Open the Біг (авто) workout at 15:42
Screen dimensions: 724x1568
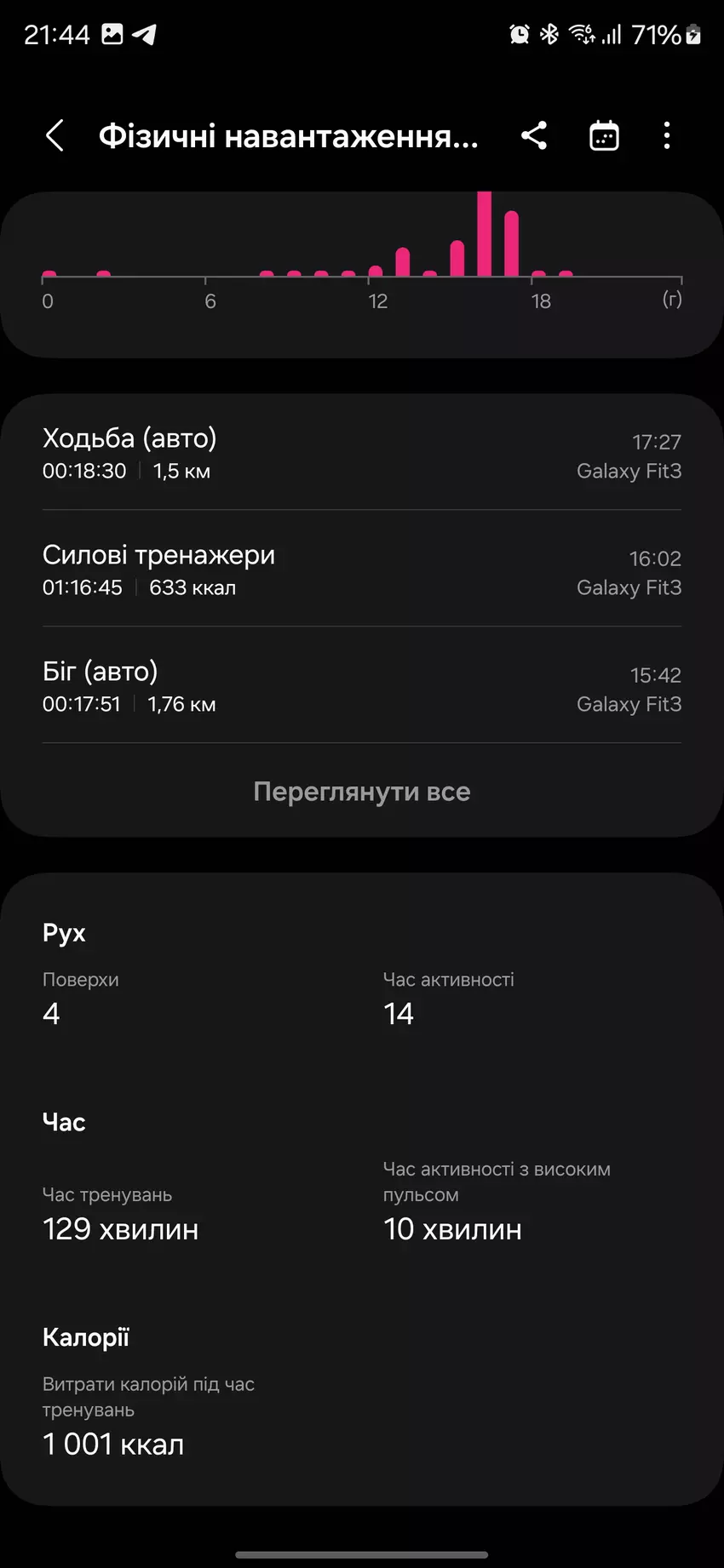pyautogui.click(x=361, y=686)
